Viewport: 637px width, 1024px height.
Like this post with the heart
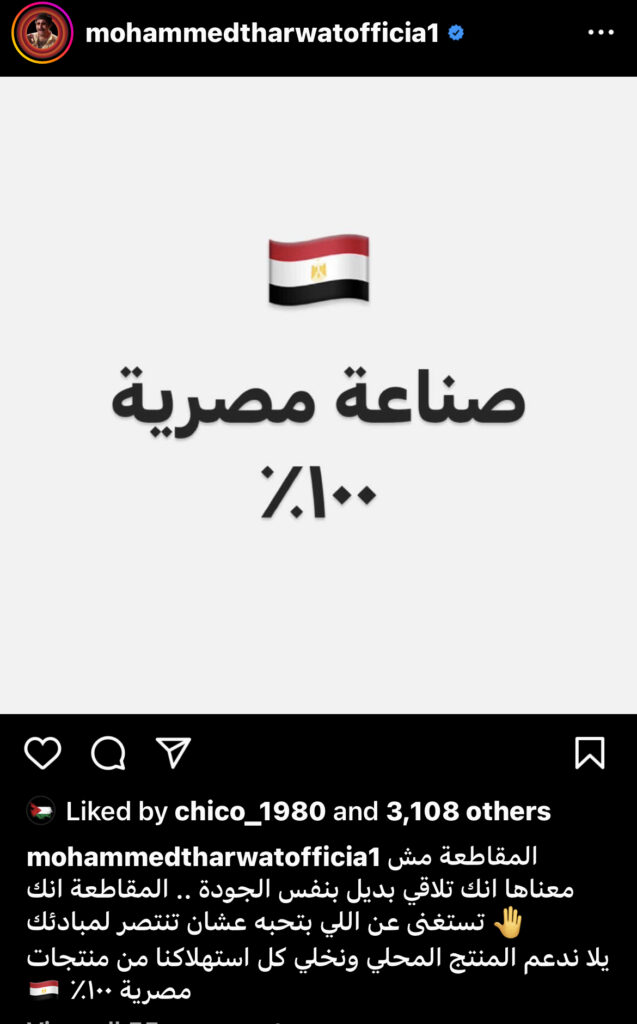pos(43,753)
